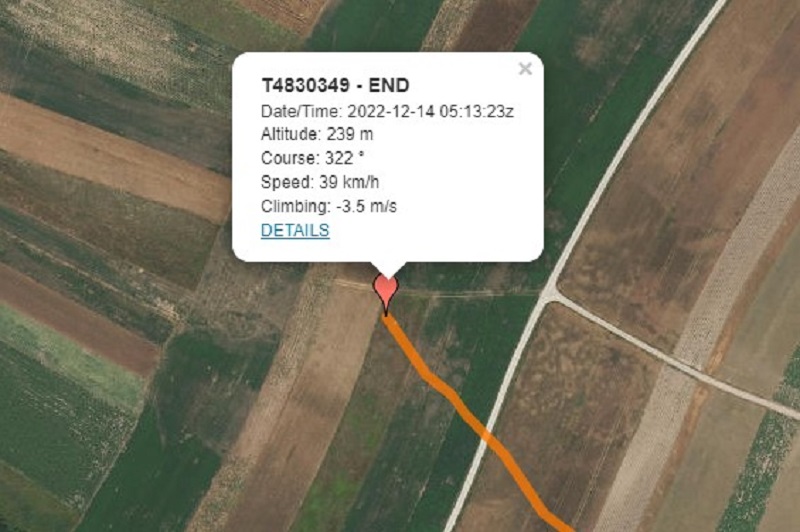Viewport: 800px width, 532px height.
Task: Open the DETAILS link
Action: pos(295,231)
